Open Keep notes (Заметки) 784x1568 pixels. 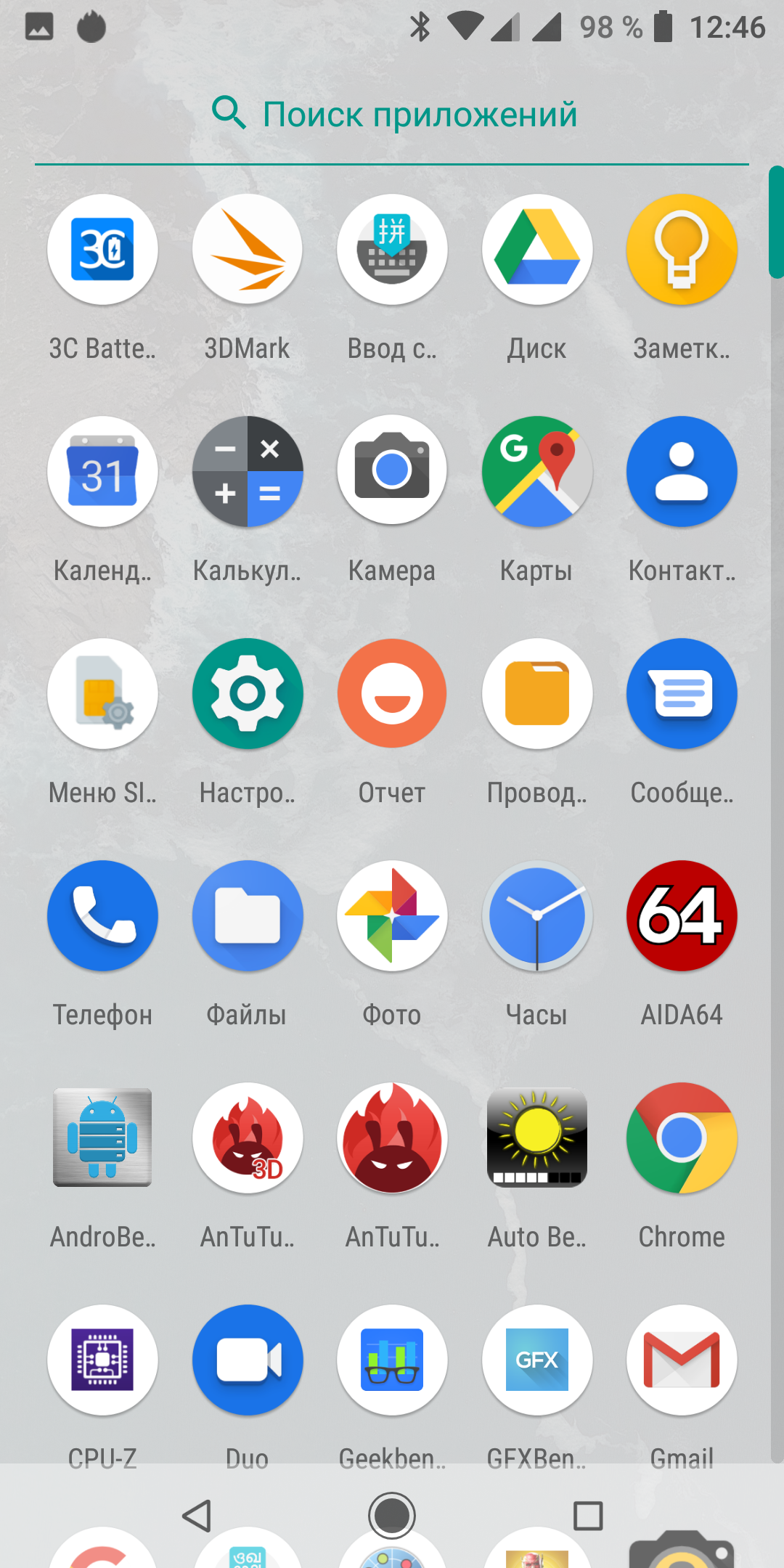682,250
